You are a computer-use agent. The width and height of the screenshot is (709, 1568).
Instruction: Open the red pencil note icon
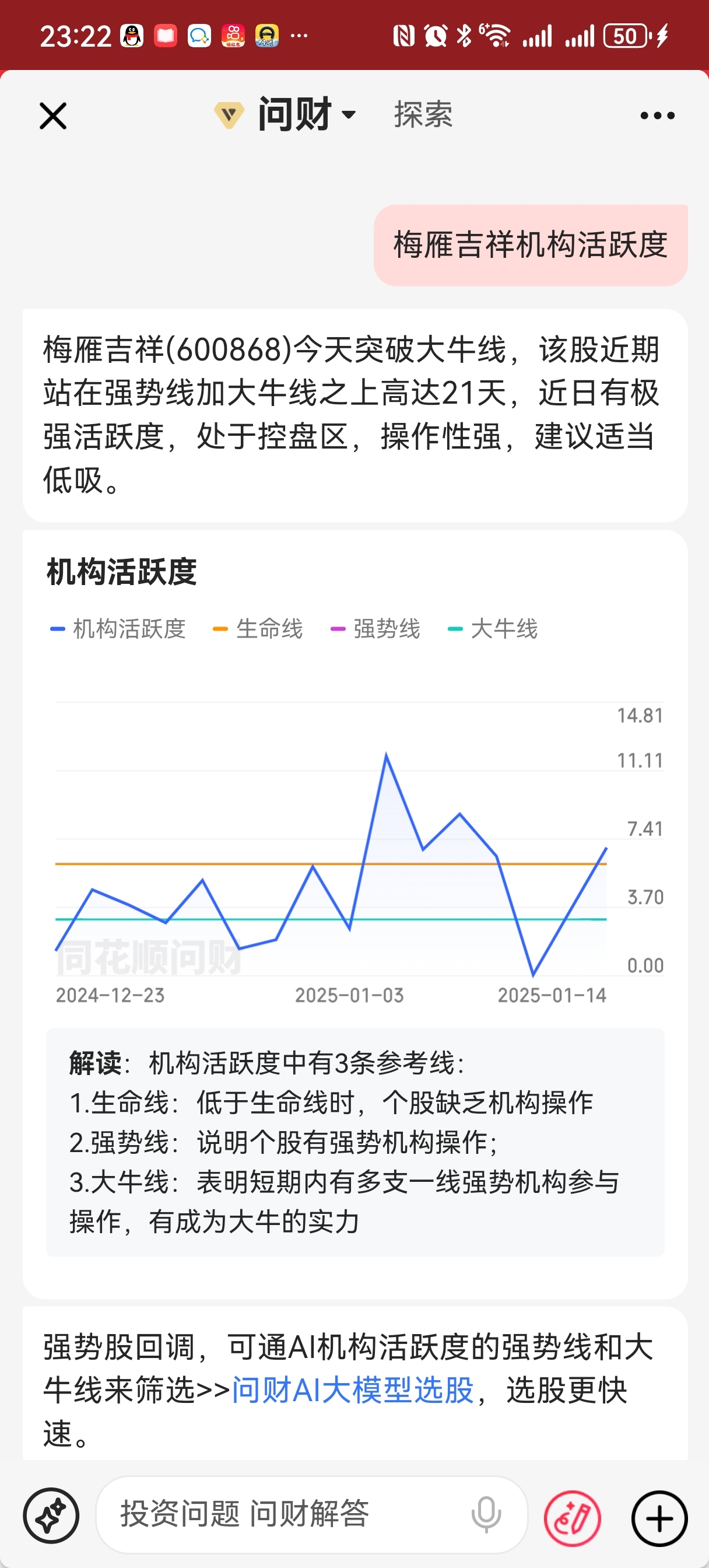pyautogui.click(x=572, y=1518)
